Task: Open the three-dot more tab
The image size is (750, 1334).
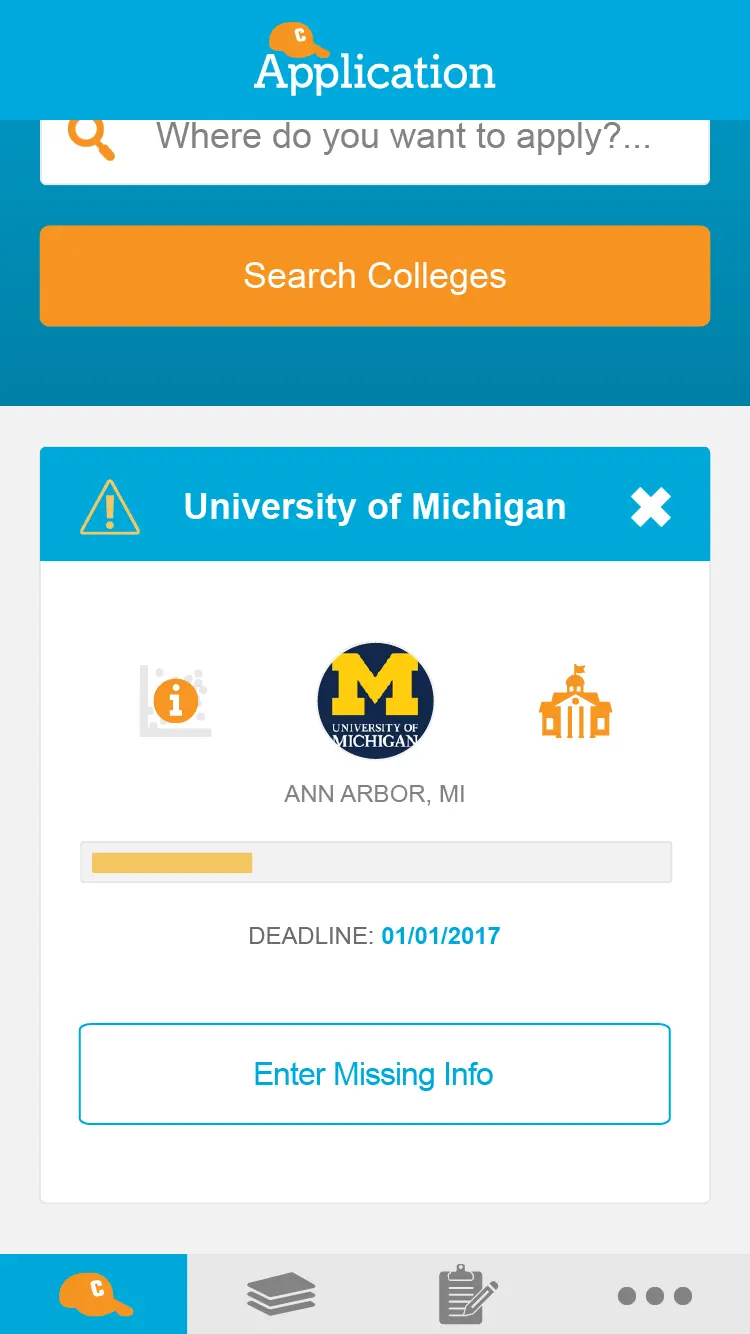Action: tap(655, 1296)
